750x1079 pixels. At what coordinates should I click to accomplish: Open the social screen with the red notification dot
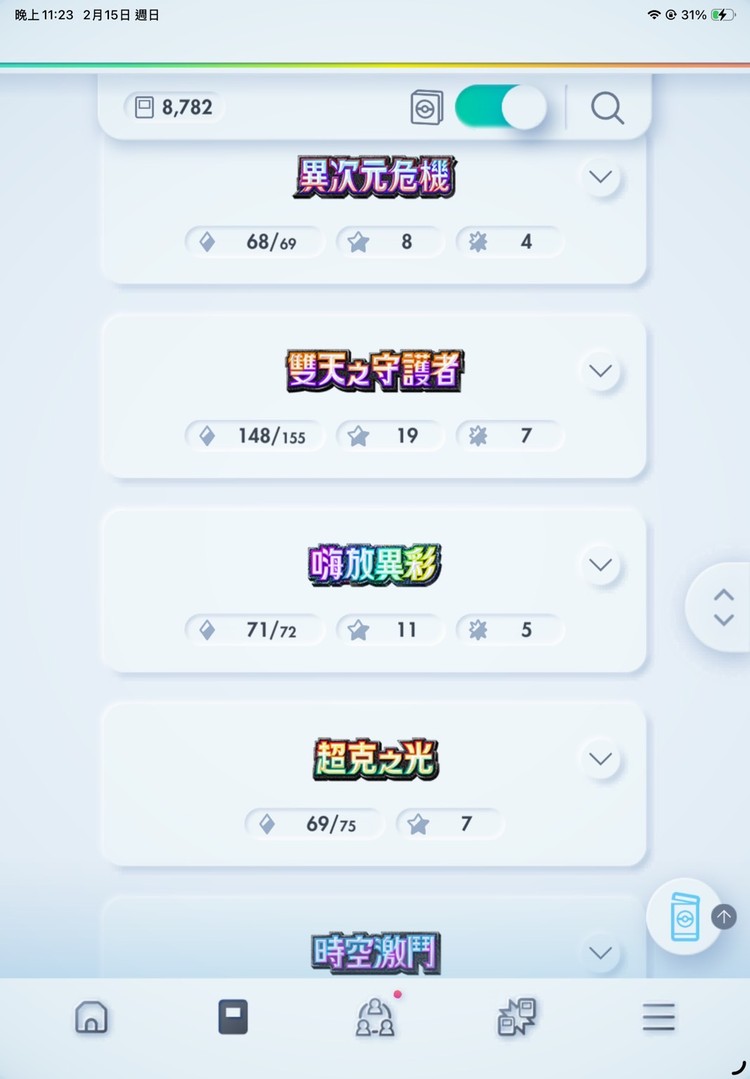coord(374,1017)
